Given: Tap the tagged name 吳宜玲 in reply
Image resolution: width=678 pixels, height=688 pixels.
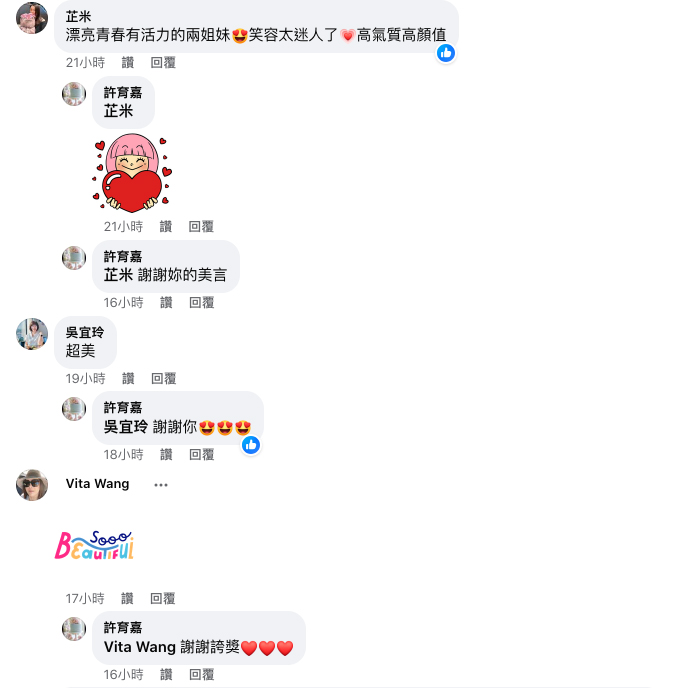Looking at the screenshot, I should point(126,427).
